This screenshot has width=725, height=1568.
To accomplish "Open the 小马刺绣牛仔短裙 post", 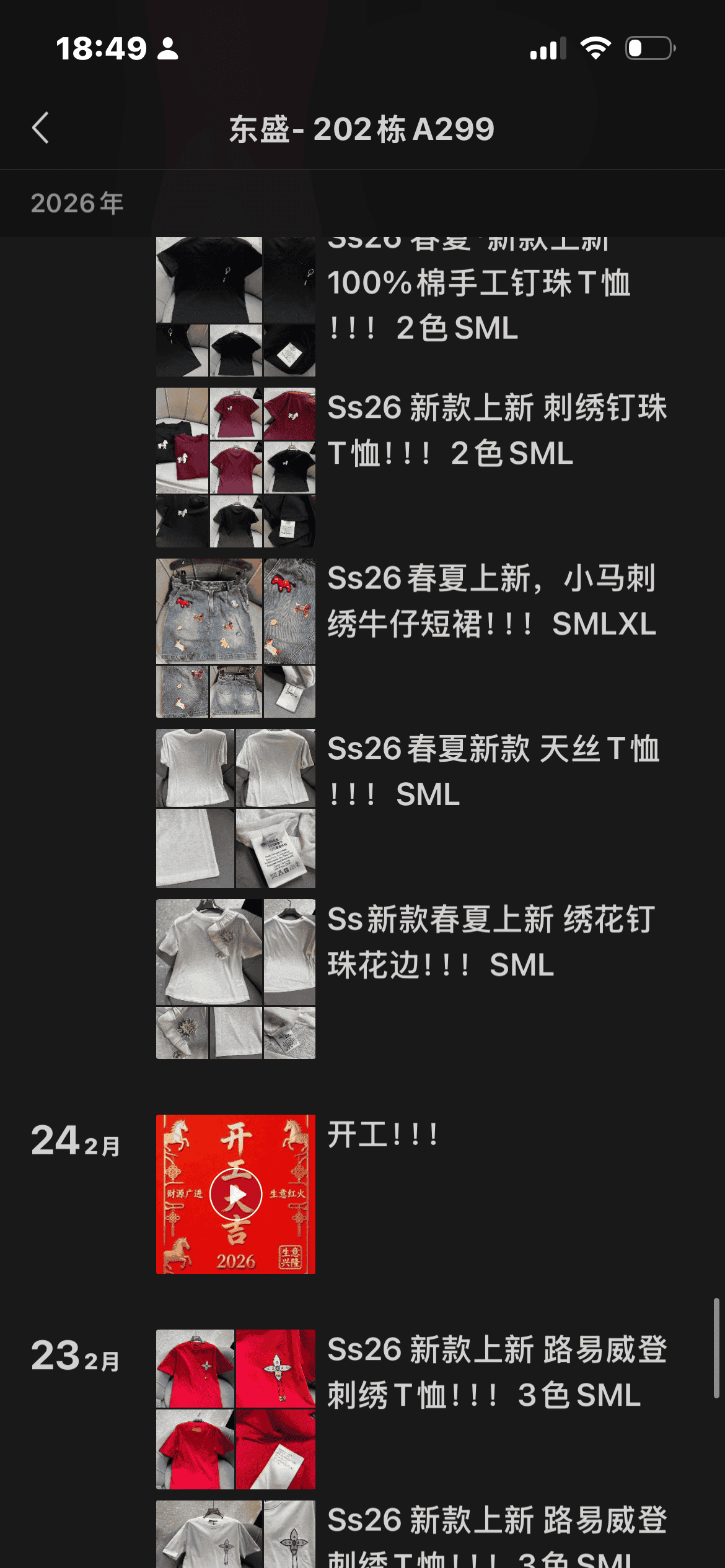I will pos(491,601).
